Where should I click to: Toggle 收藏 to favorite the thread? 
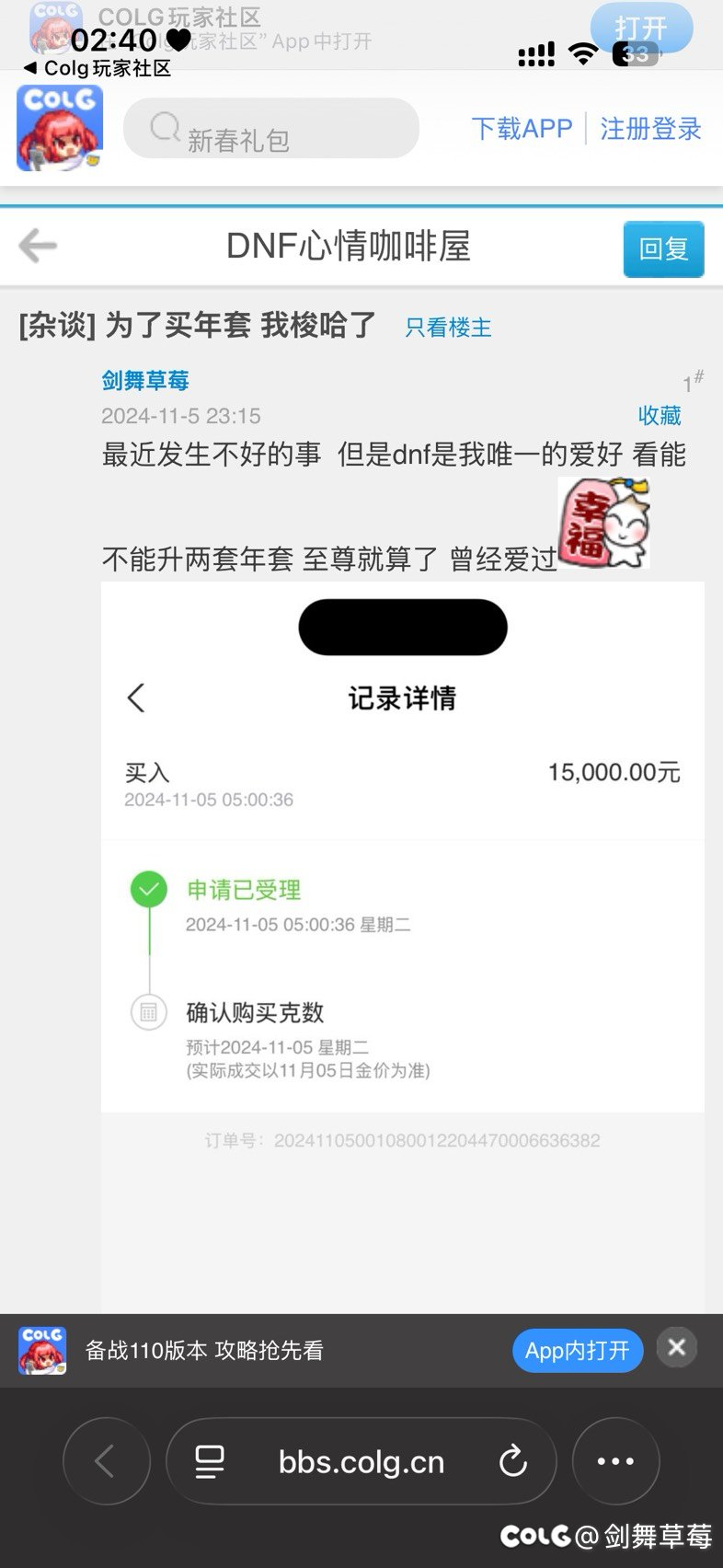click(x=659, y=416)
